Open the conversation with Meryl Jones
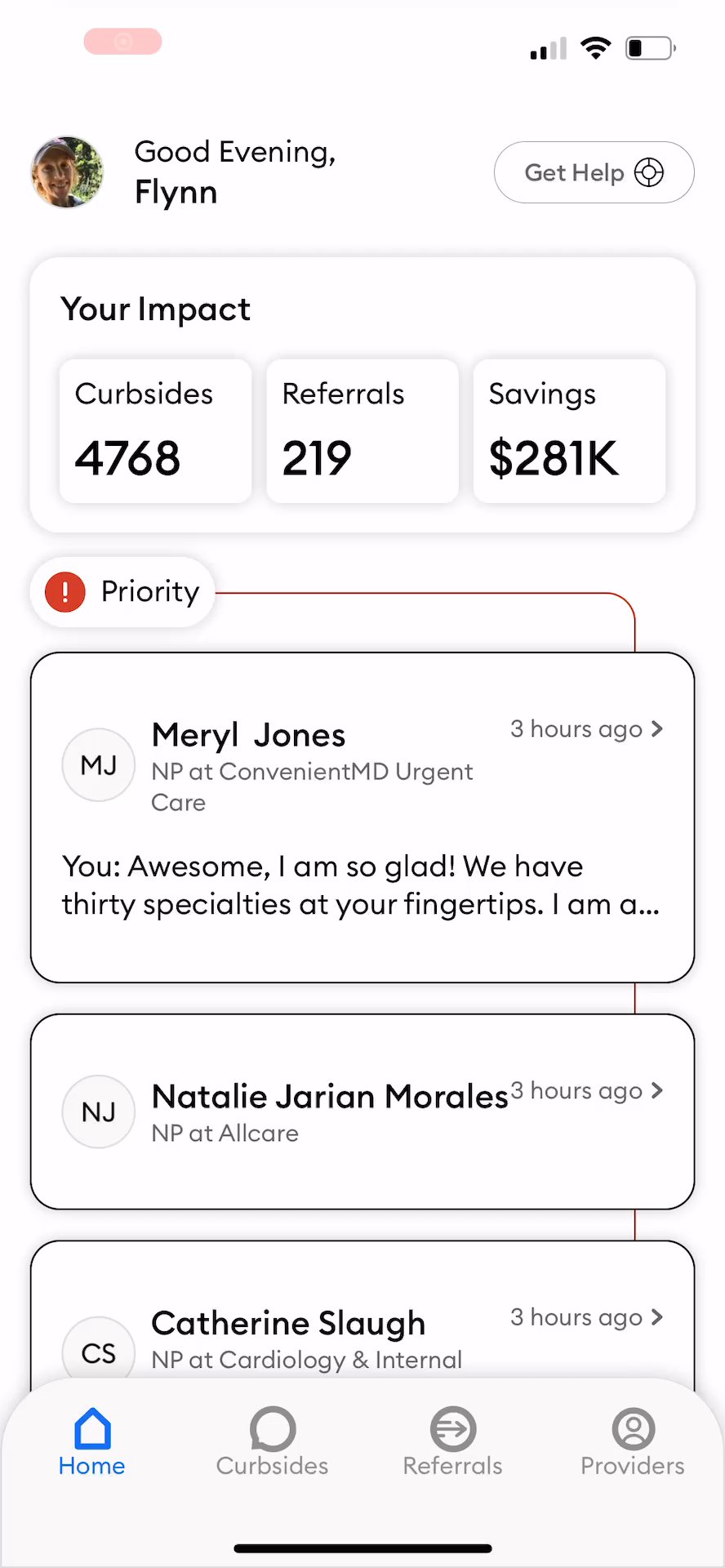This screenshot has width=725, height=1568. 362,817
